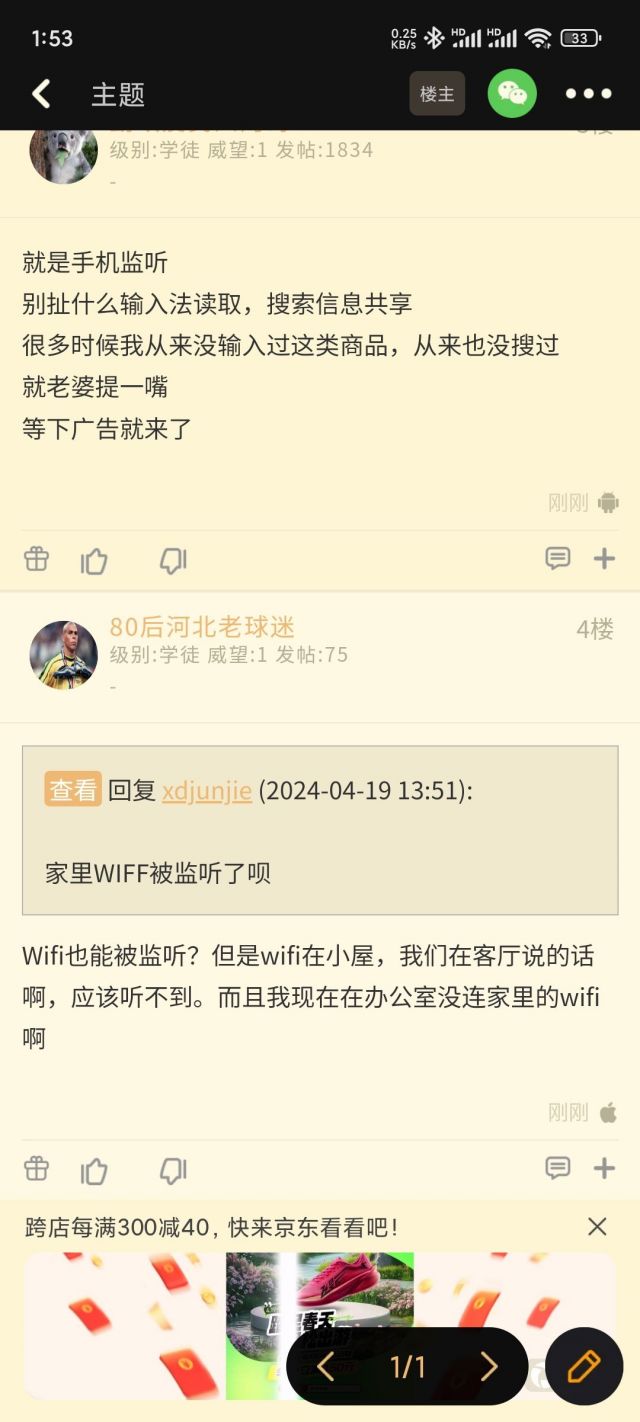Like 80后河北老球迷's 4楼 reply
The width and height of the screenshot is (640, 1422).
(x=94, y=1170)
